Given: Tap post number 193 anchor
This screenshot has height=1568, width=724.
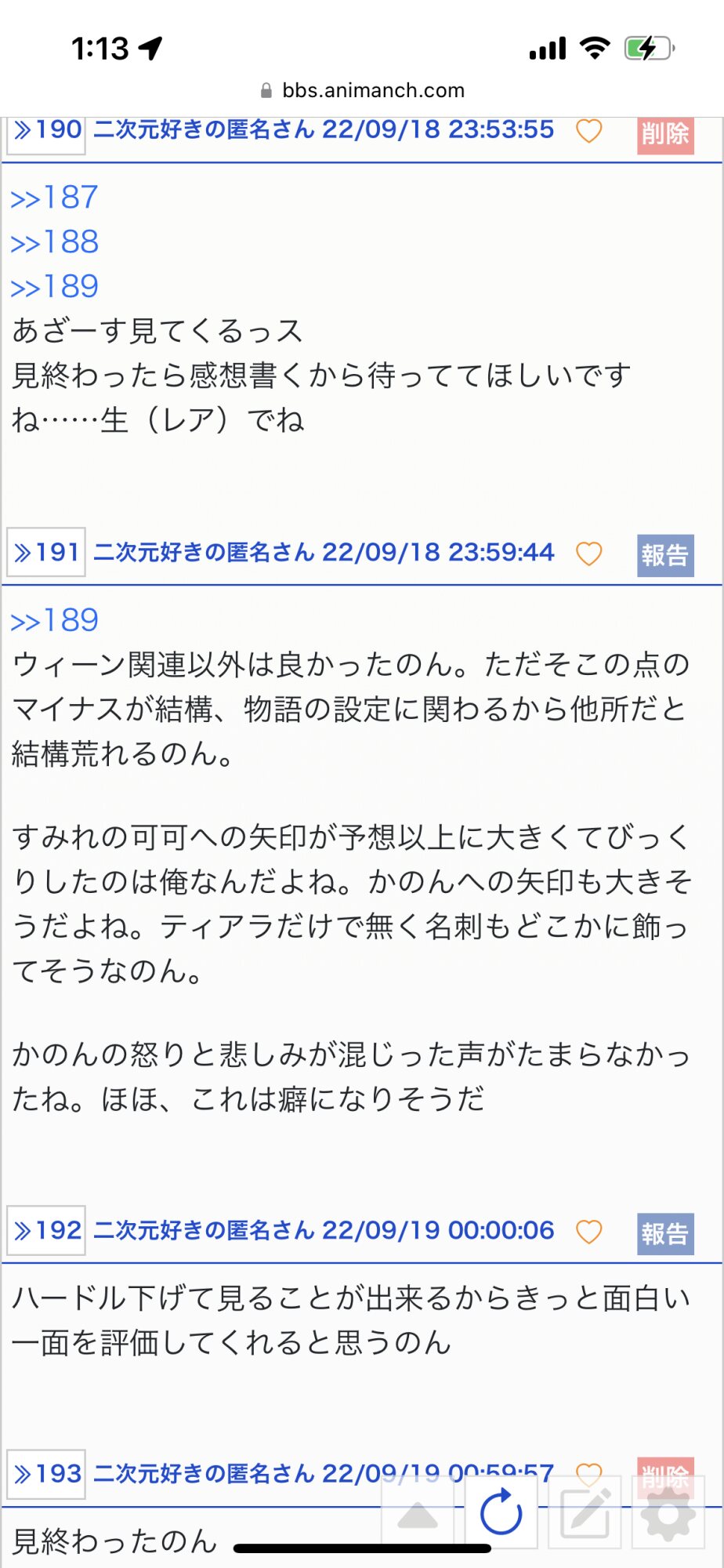Looking at the screenshot, I should [x=46, y=1474].
